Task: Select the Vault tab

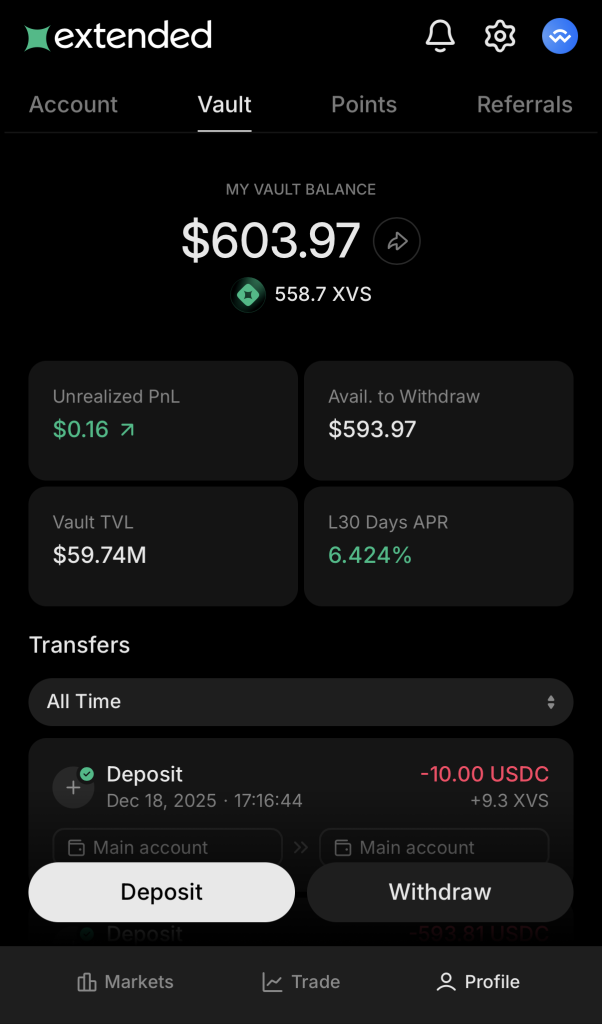Action: [x=224, y=105]
